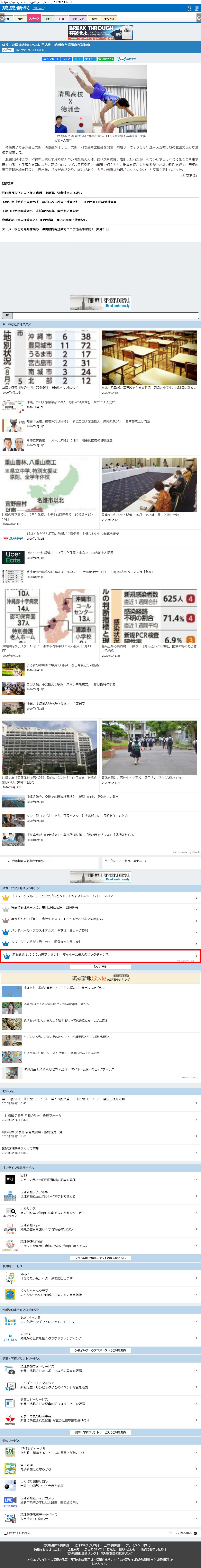Image resolution: width=201 pixels, height=1568 pixels.
Task: Switch to the 地域 tab
Action: [x=48, y=19]
